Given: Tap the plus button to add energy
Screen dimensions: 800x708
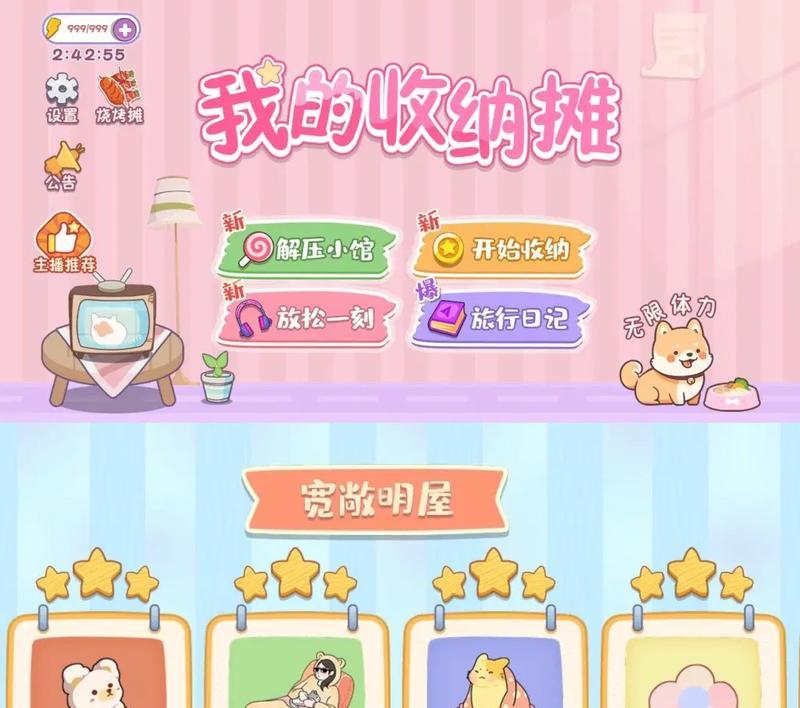Looking at the screenshot, I should (x=124, y=28).
